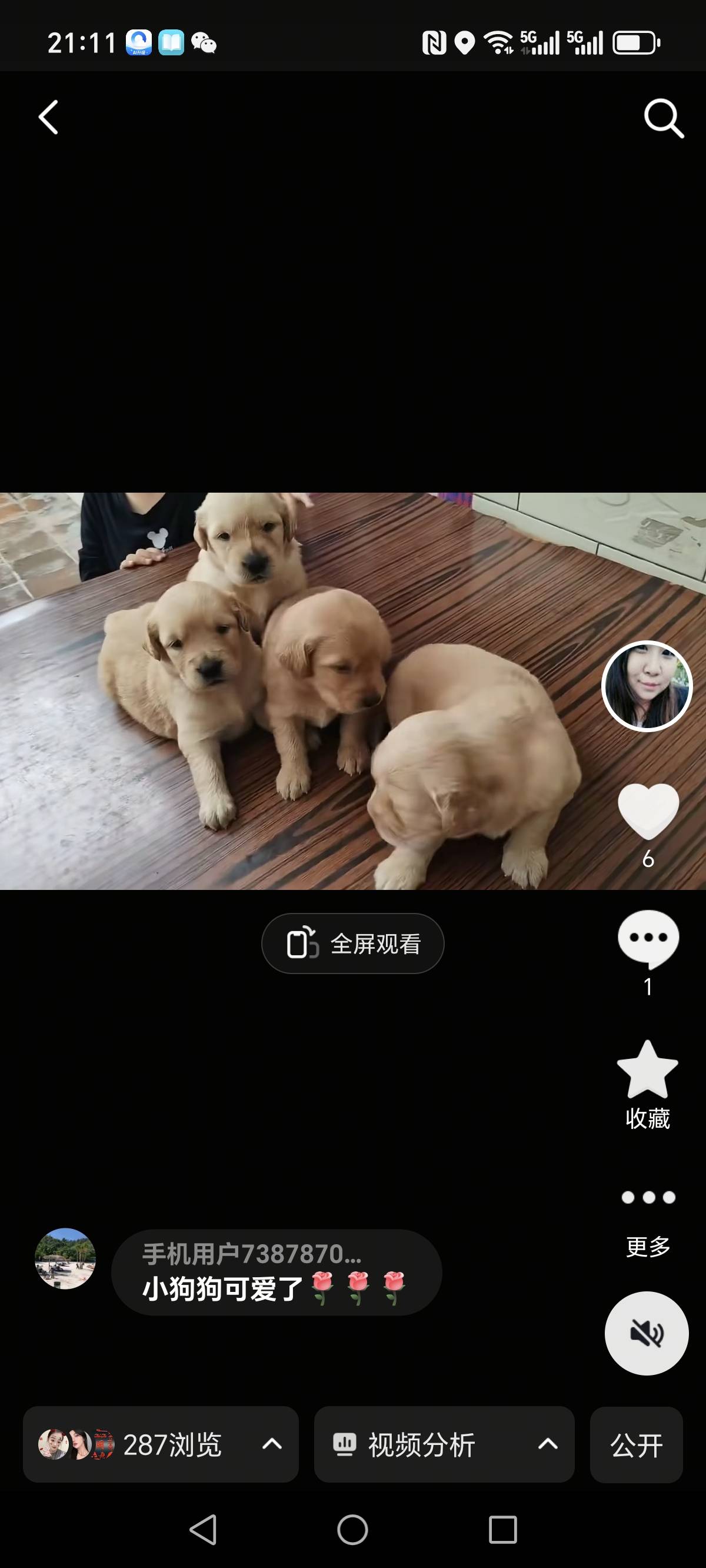Open the comments bubble
The image size is (706, 1568).
pos(648,939)
